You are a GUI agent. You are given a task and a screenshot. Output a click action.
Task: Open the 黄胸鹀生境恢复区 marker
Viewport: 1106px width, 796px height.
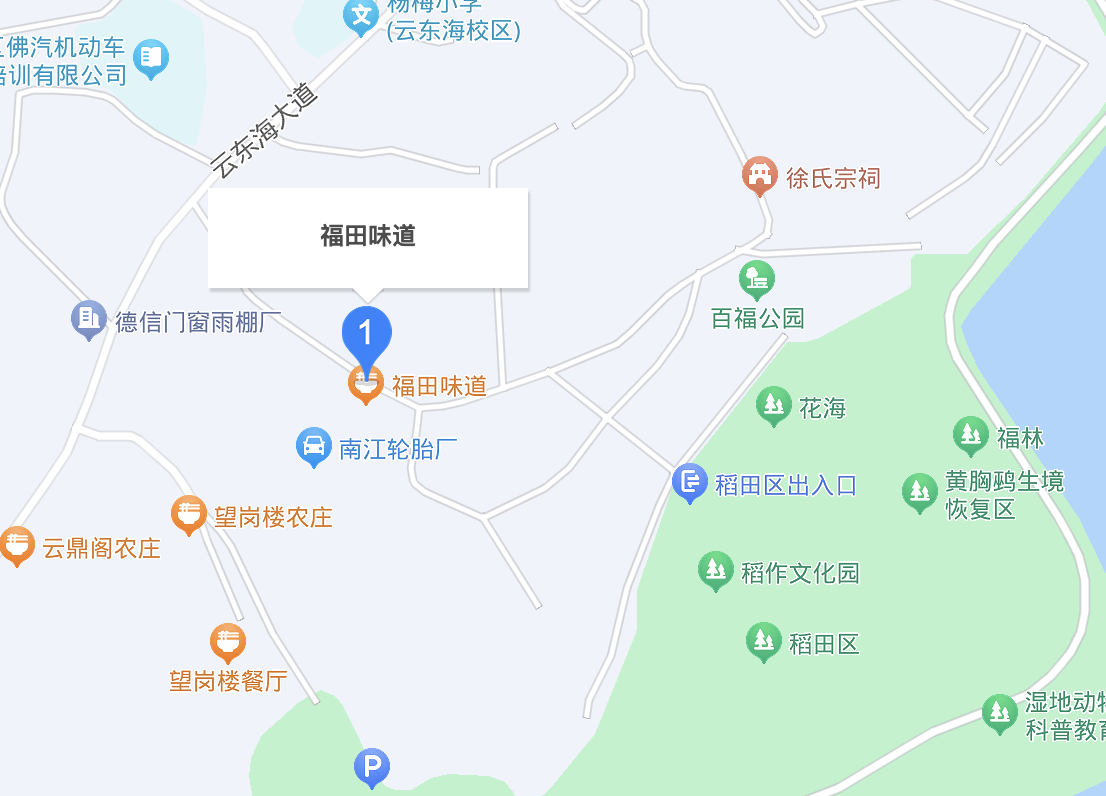920,493
